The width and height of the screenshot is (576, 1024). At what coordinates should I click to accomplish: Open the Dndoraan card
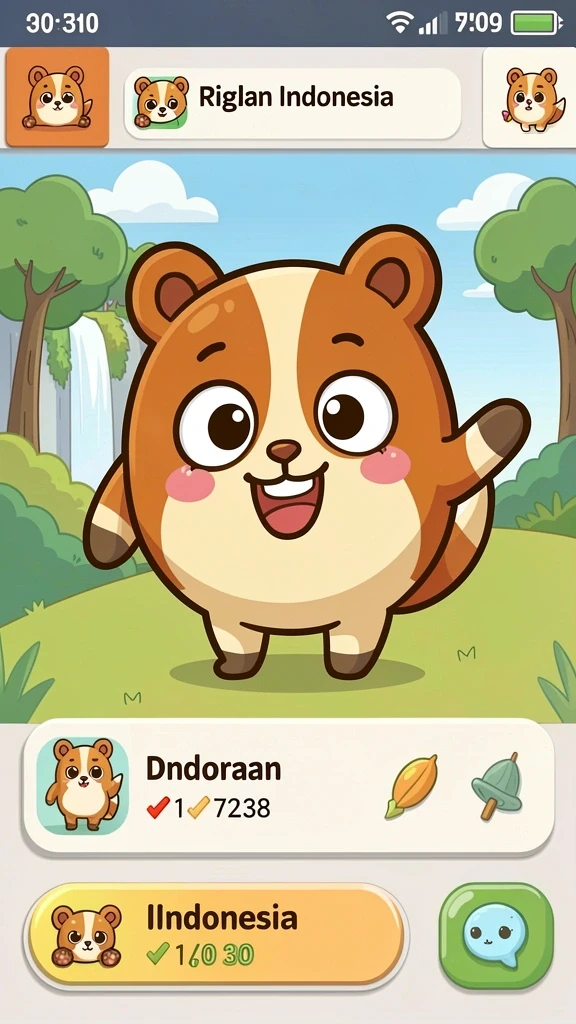coord(289,786)
